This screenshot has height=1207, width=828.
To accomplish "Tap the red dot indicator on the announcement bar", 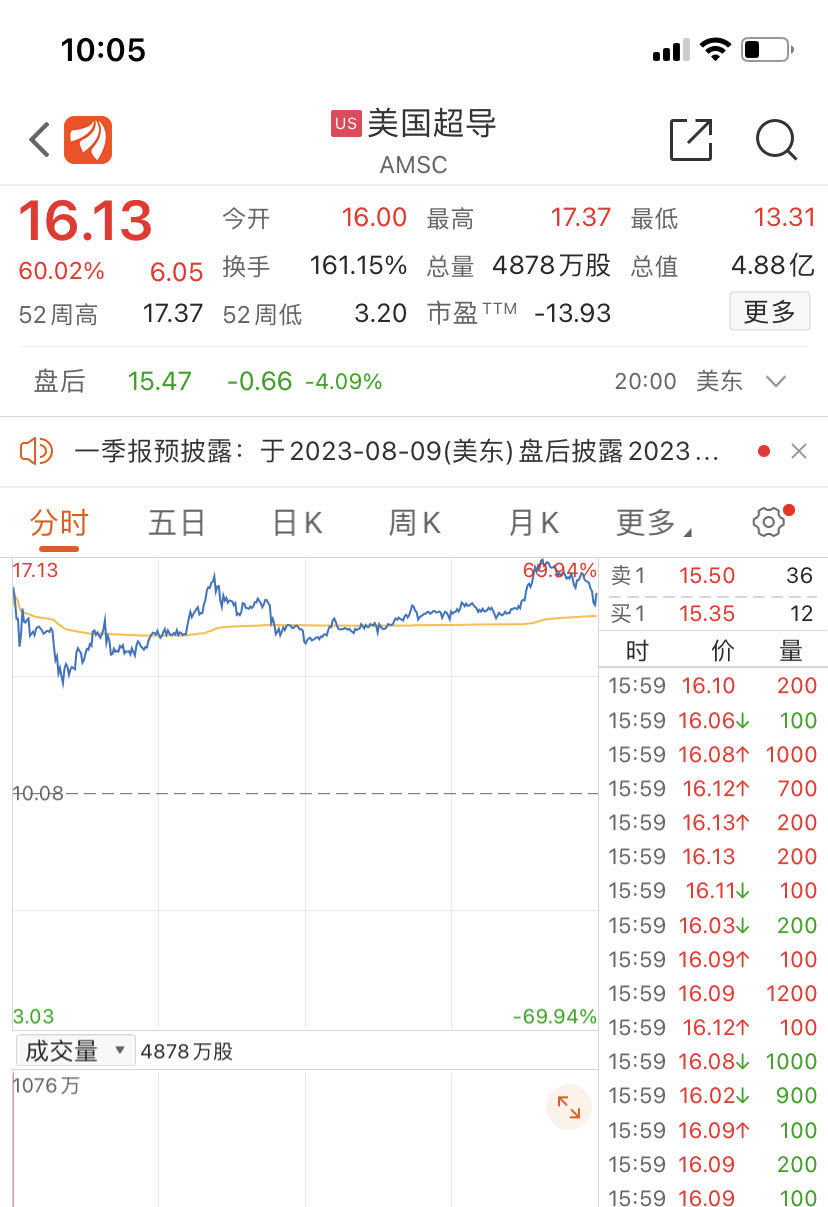I will pos(766,451).
